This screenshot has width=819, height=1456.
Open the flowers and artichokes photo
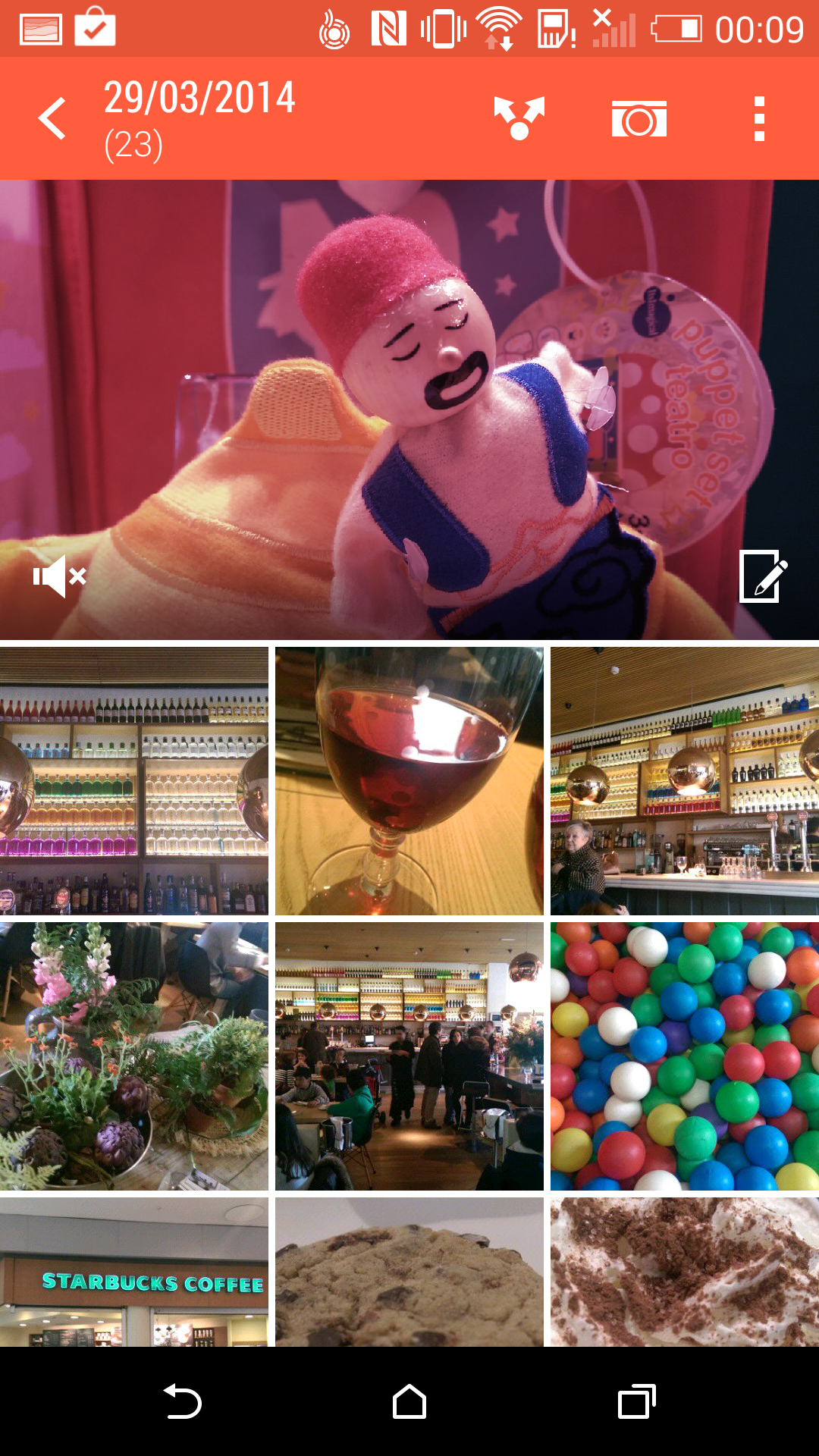134,1056
